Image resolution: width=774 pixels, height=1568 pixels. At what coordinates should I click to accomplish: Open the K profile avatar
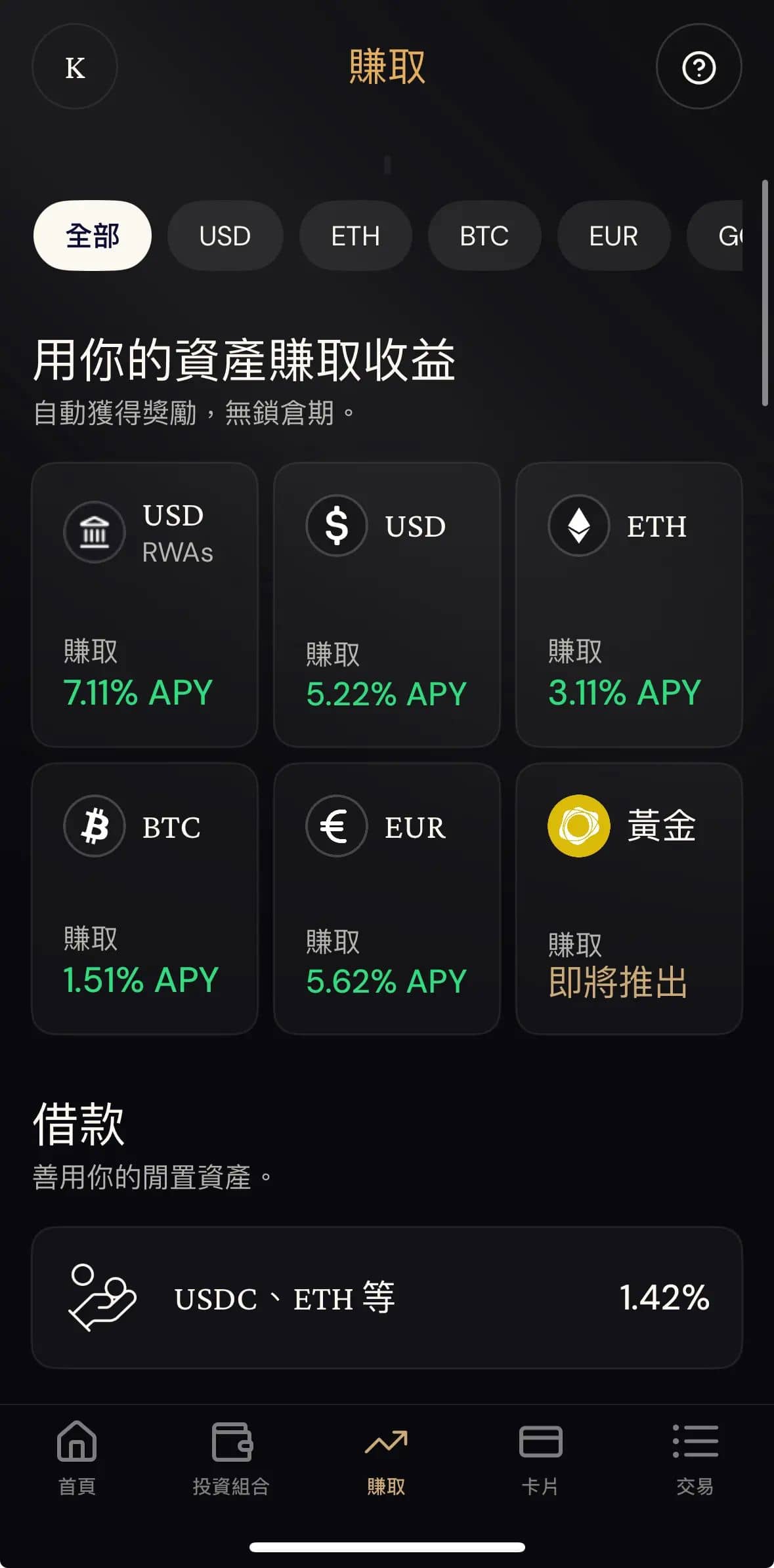[x=75, y=67]
